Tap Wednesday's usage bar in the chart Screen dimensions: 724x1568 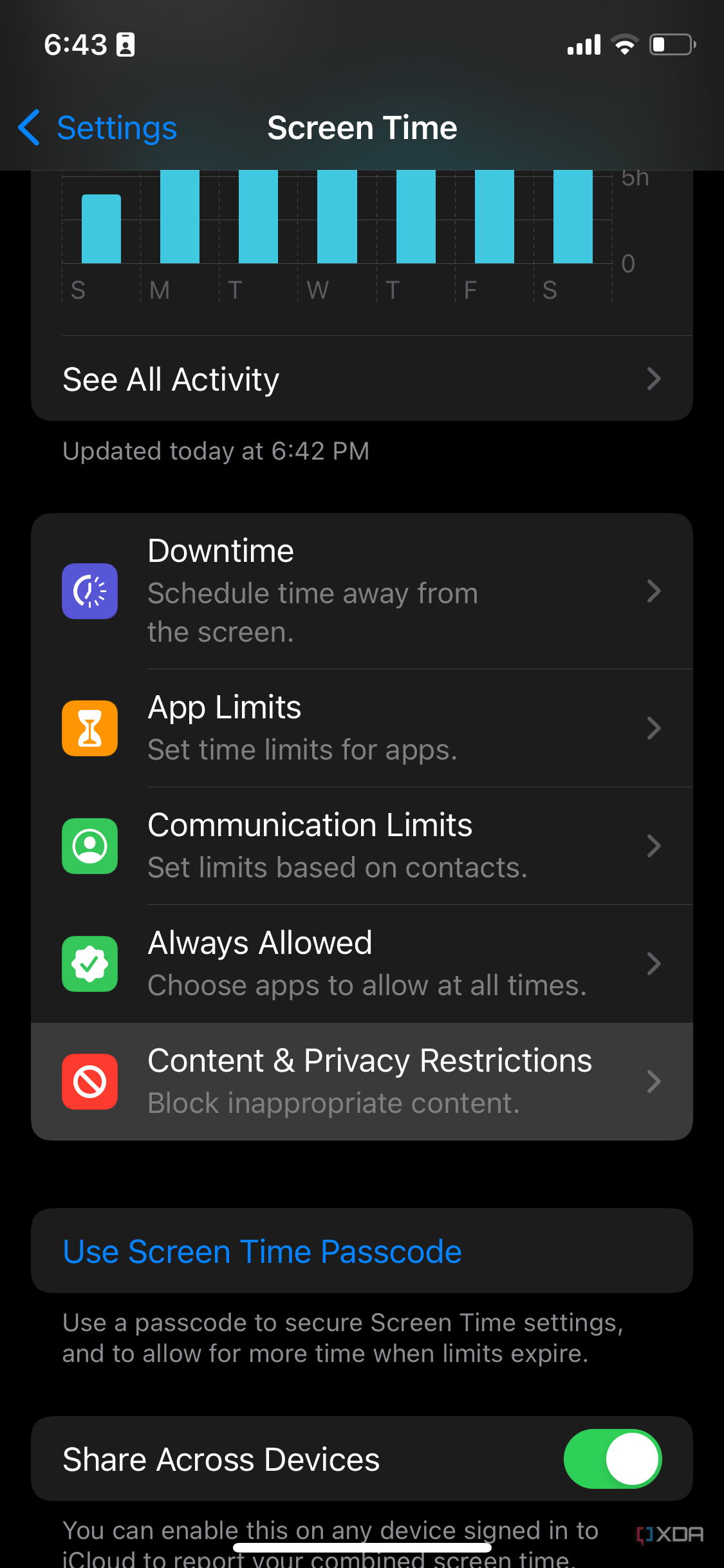tap(337, 218)
